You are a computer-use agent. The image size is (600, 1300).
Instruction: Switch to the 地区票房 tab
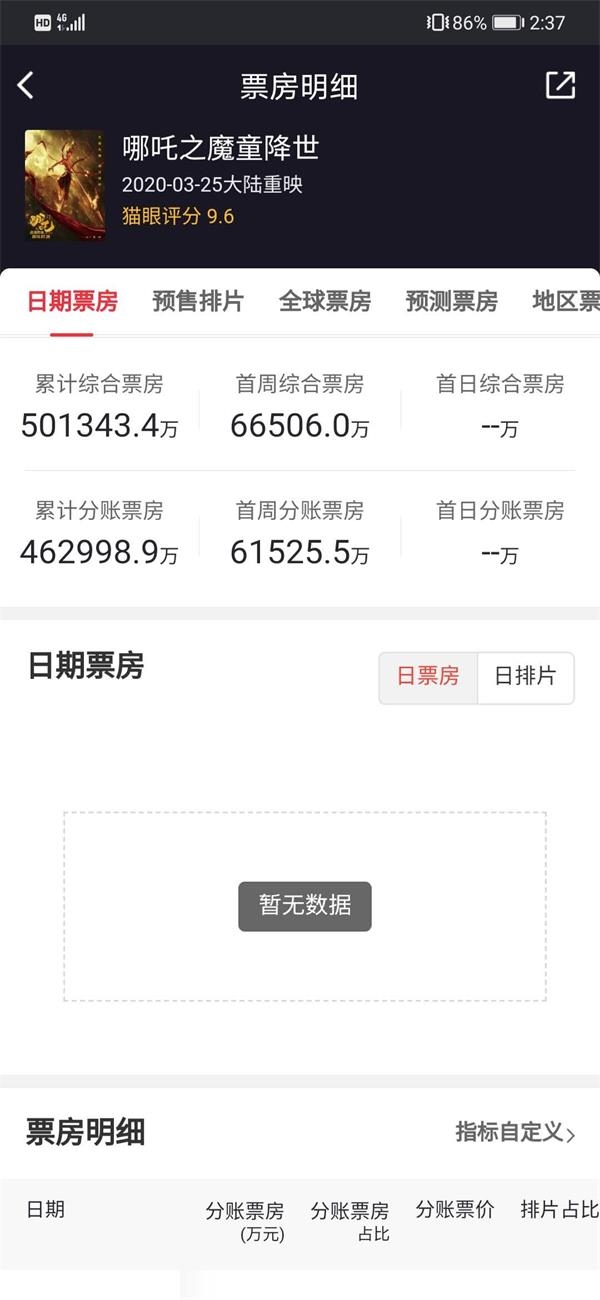[x=566, y=301]
